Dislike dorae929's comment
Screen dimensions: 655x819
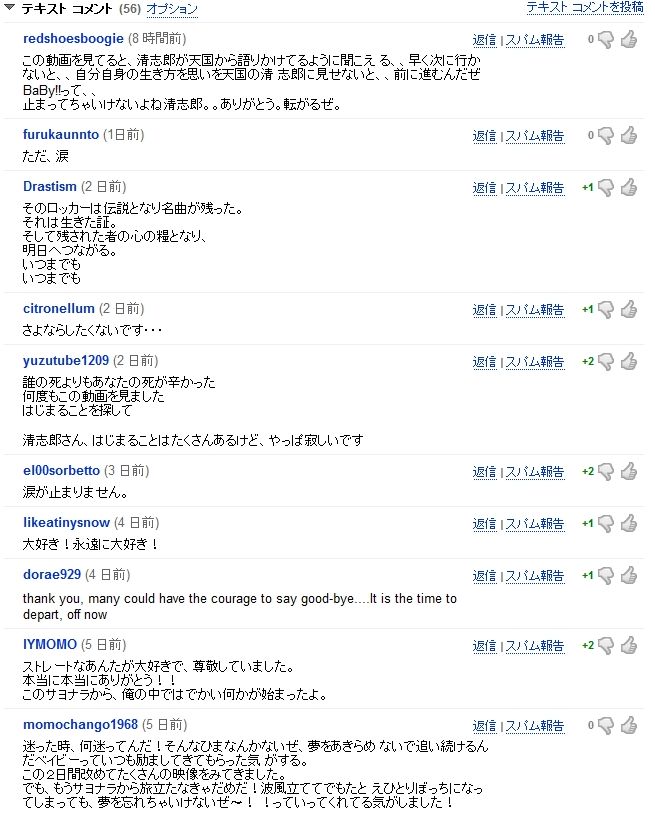tap(605, 576)
